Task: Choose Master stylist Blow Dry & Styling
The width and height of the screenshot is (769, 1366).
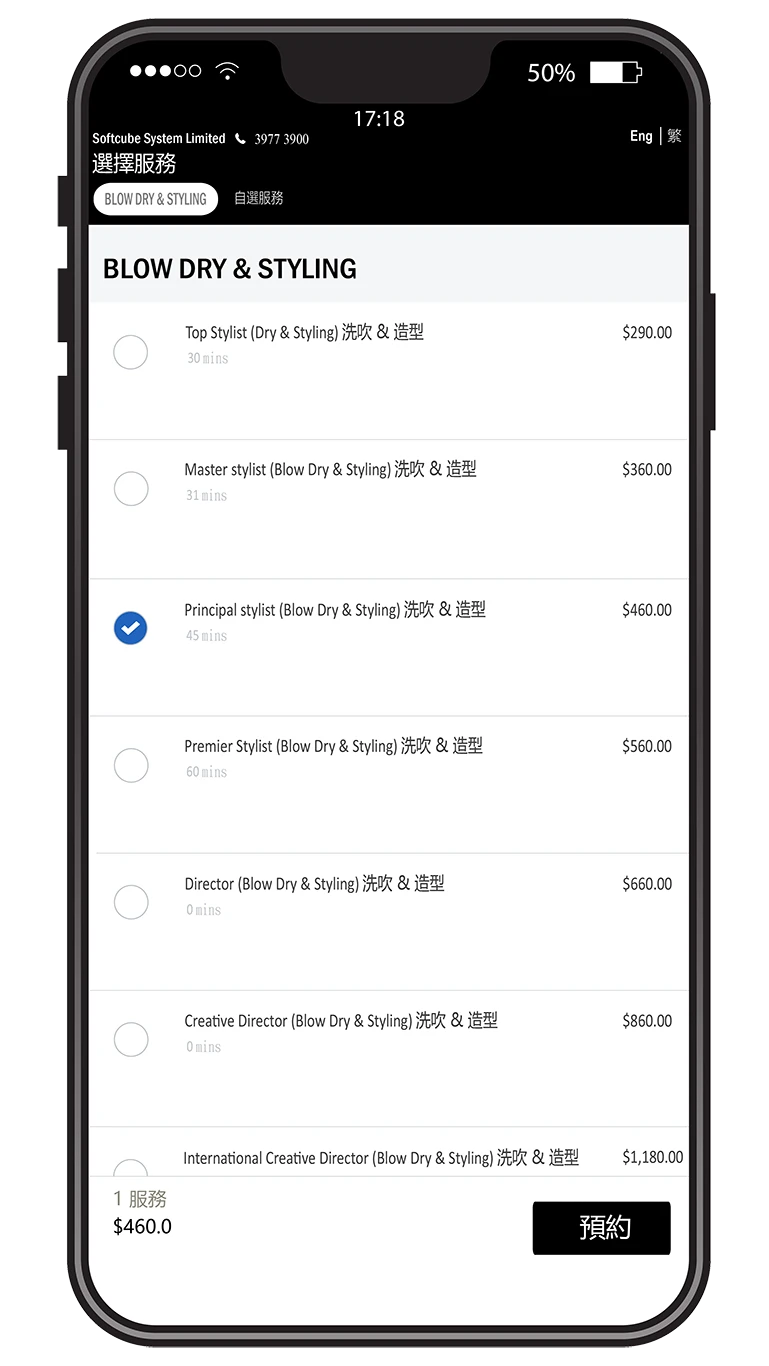Action: pyautogui.click(x=131, y=490)
